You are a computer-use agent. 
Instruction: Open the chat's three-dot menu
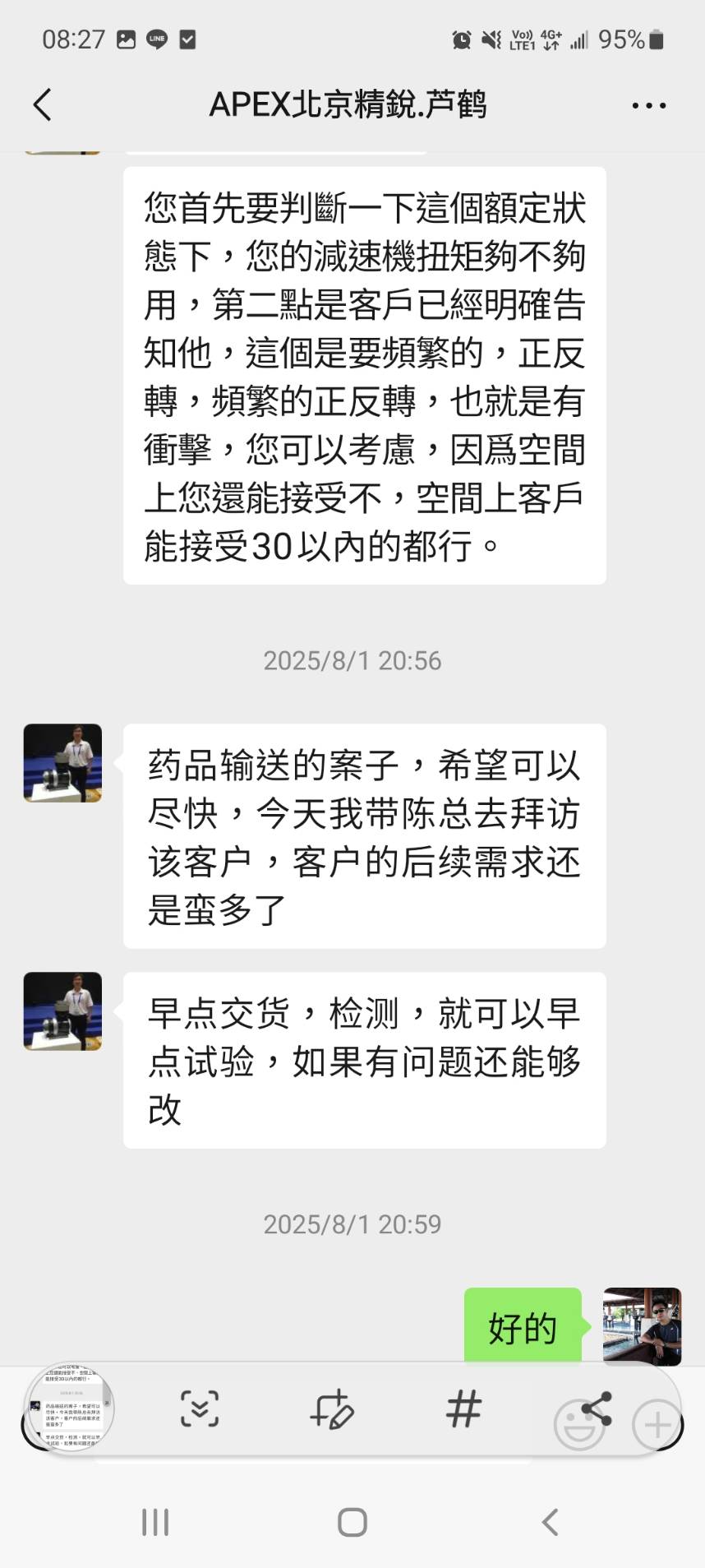[x=648, y=105]
